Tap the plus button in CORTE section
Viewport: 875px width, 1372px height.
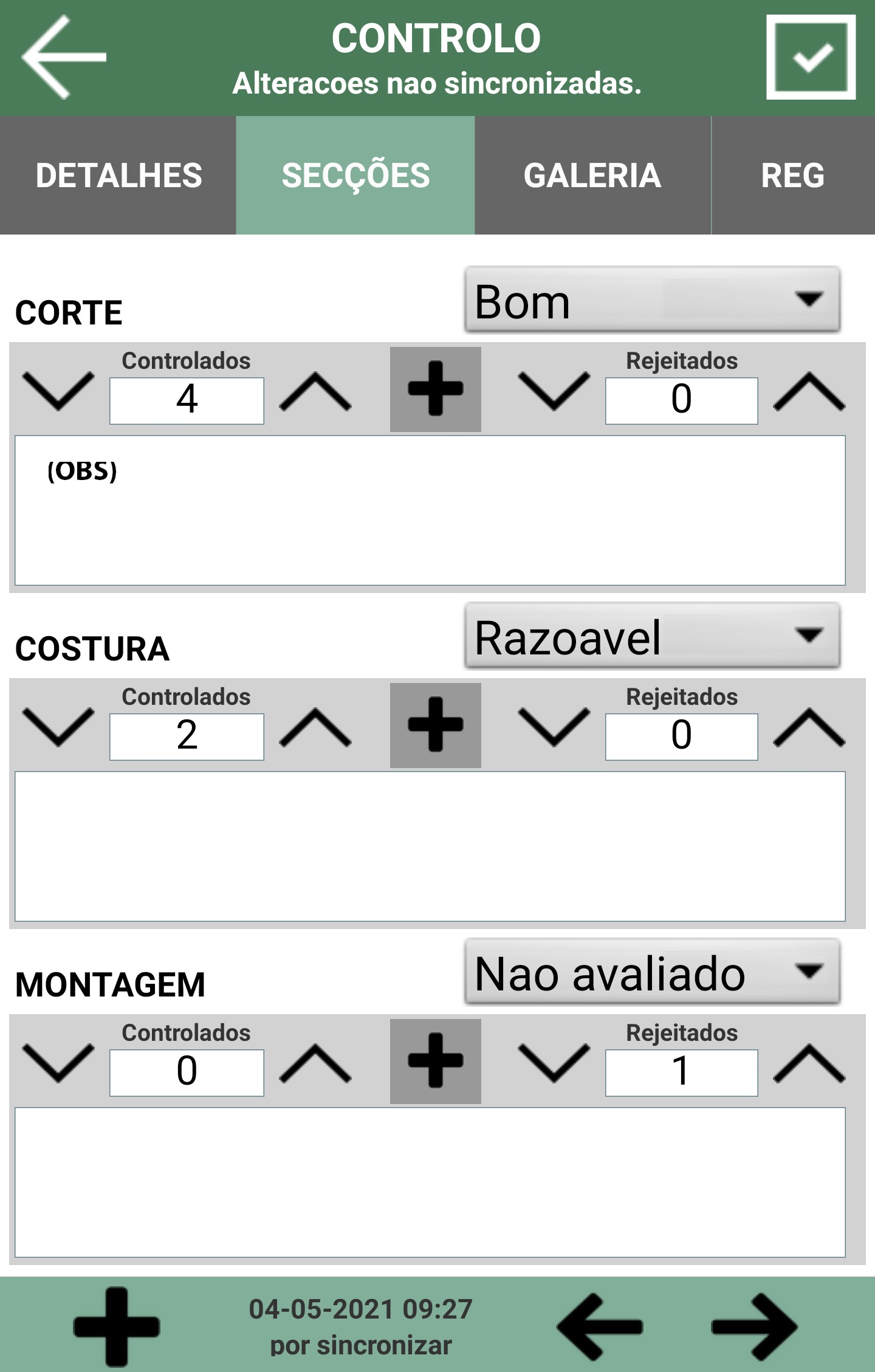pyautogui.click(x=436, y=389)
